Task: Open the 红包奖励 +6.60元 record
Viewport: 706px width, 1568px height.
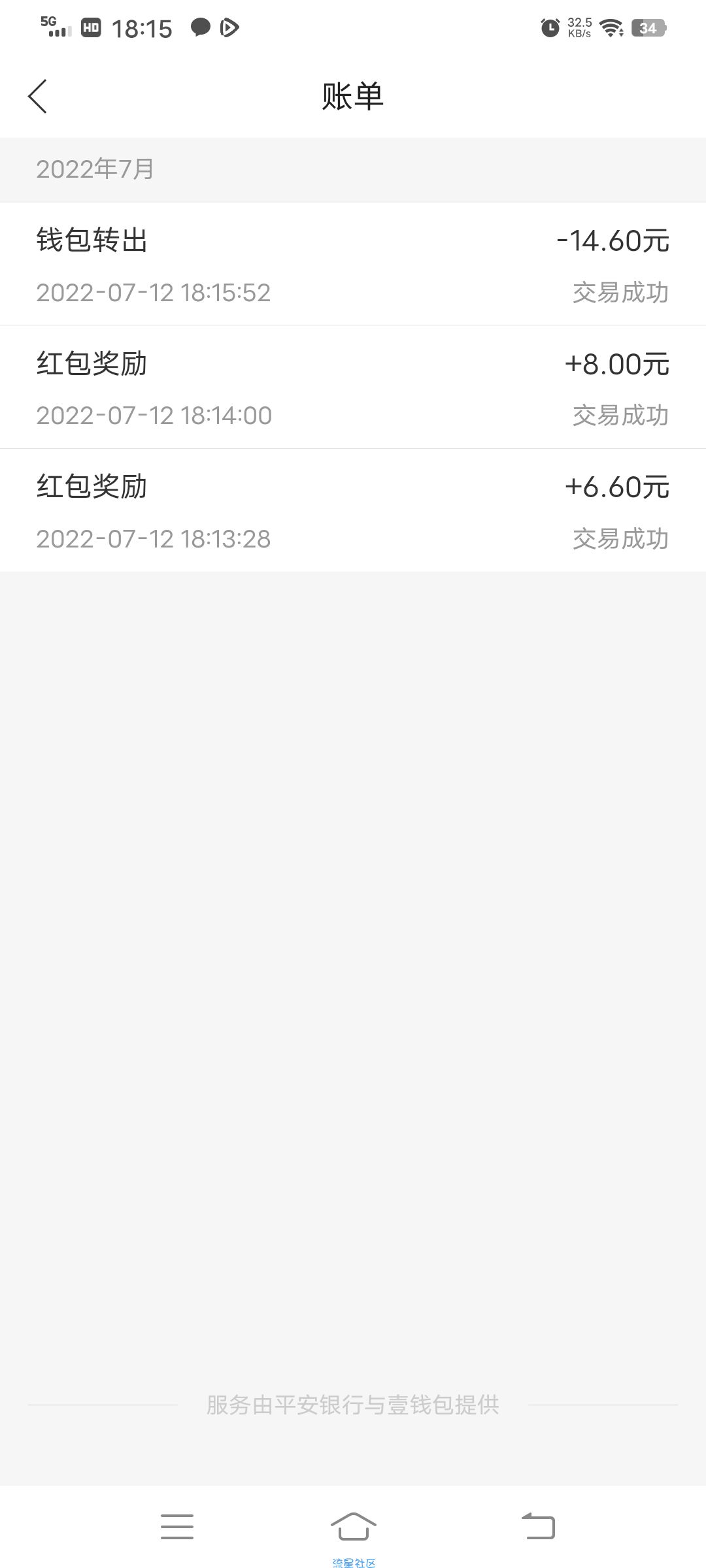Action: (353, 510)
